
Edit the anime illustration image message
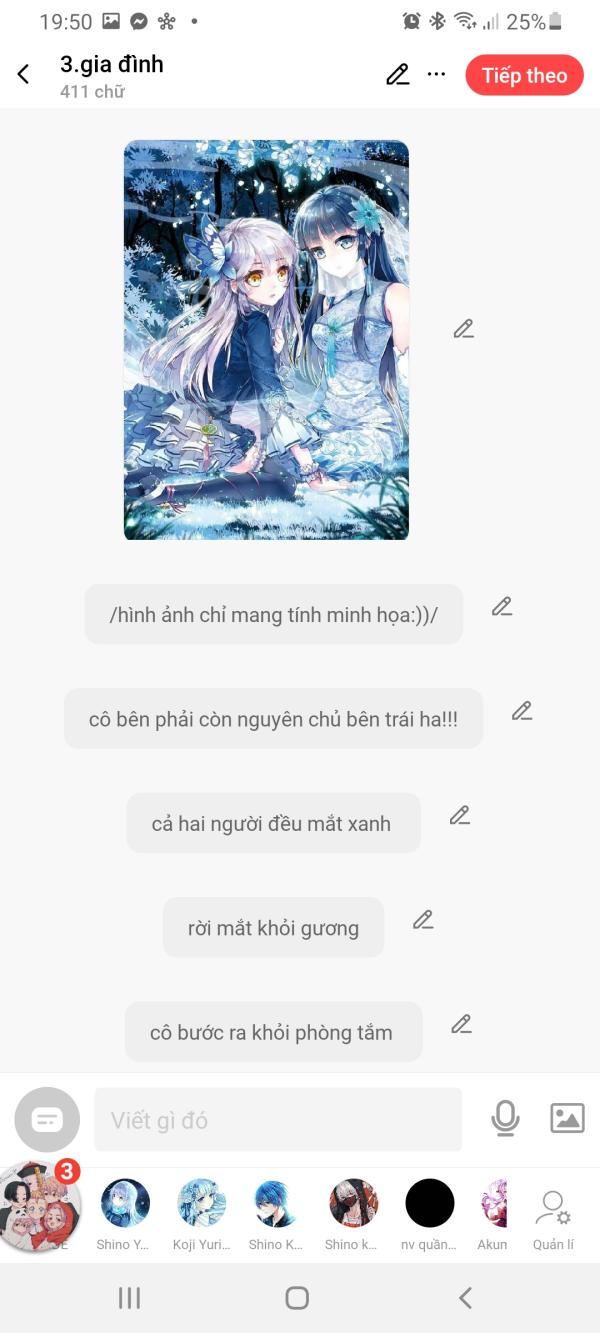463,329
